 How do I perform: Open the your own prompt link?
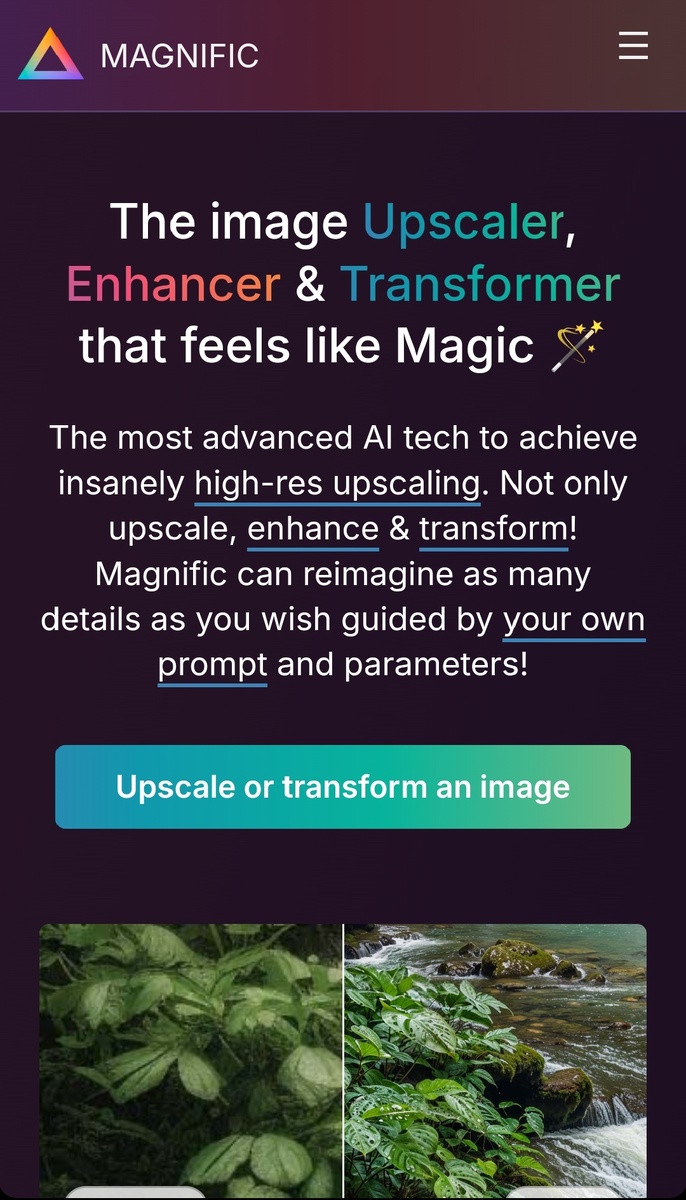click(574, 621)
